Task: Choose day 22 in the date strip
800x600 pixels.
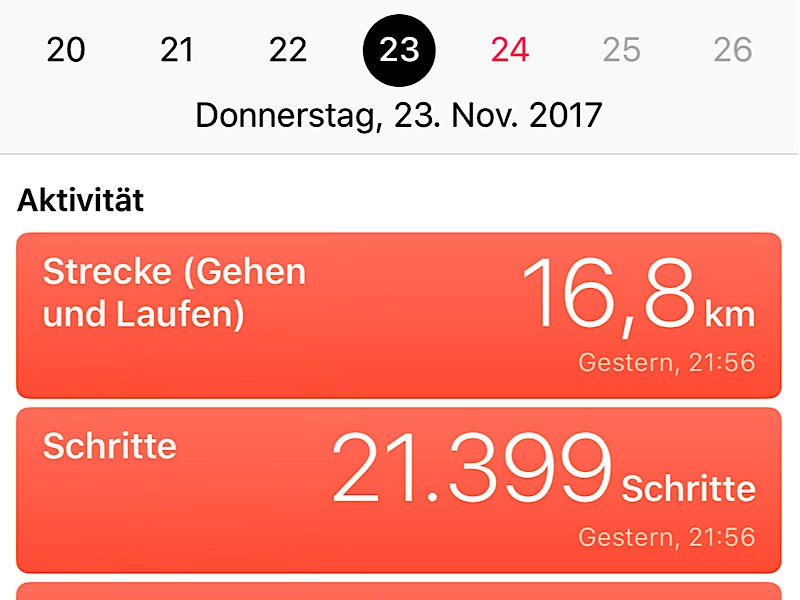Action: 288,50
